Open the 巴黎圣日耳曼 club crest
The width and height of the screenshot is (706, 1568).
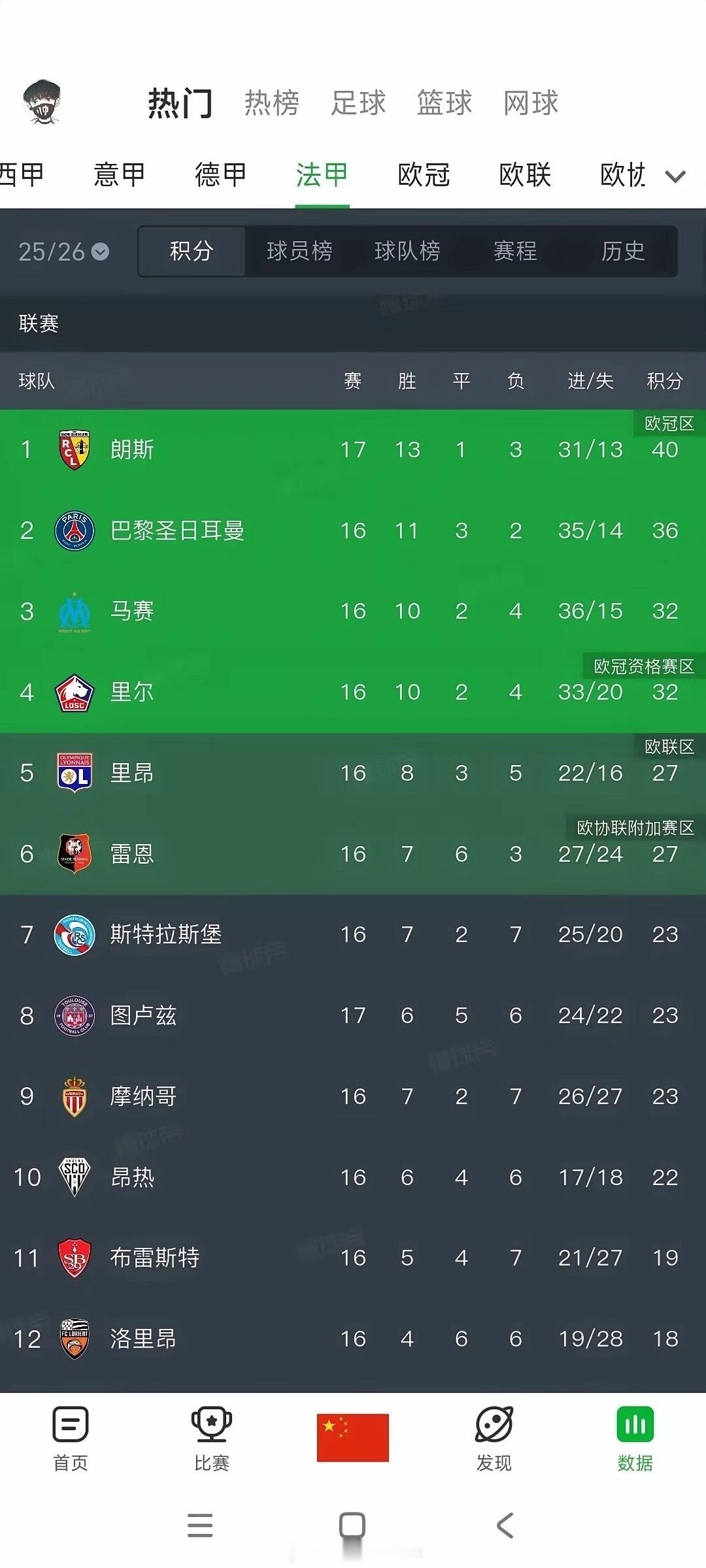(74, 531)
